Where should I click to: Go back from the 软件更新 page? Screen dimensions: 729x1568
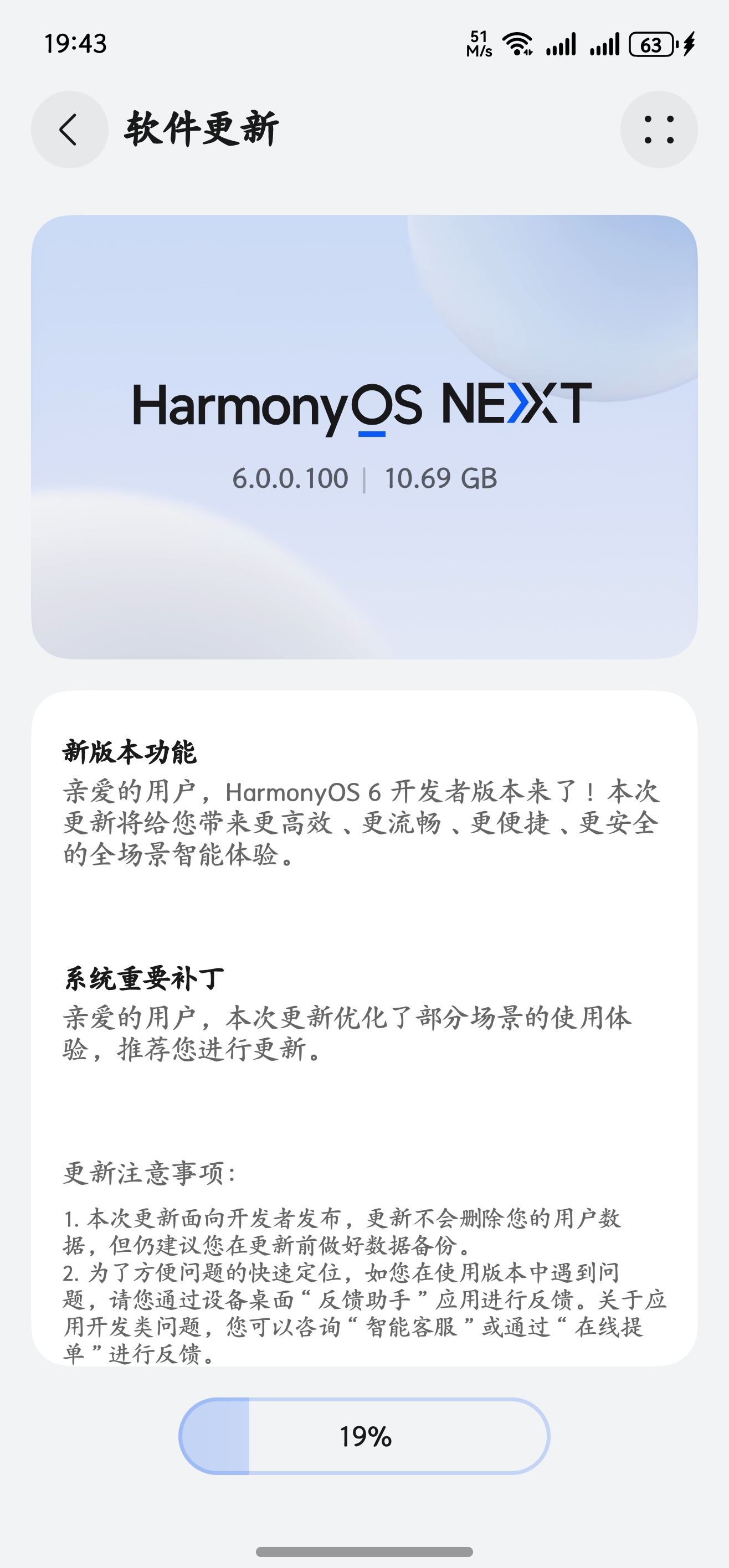(x=69, y=130)
